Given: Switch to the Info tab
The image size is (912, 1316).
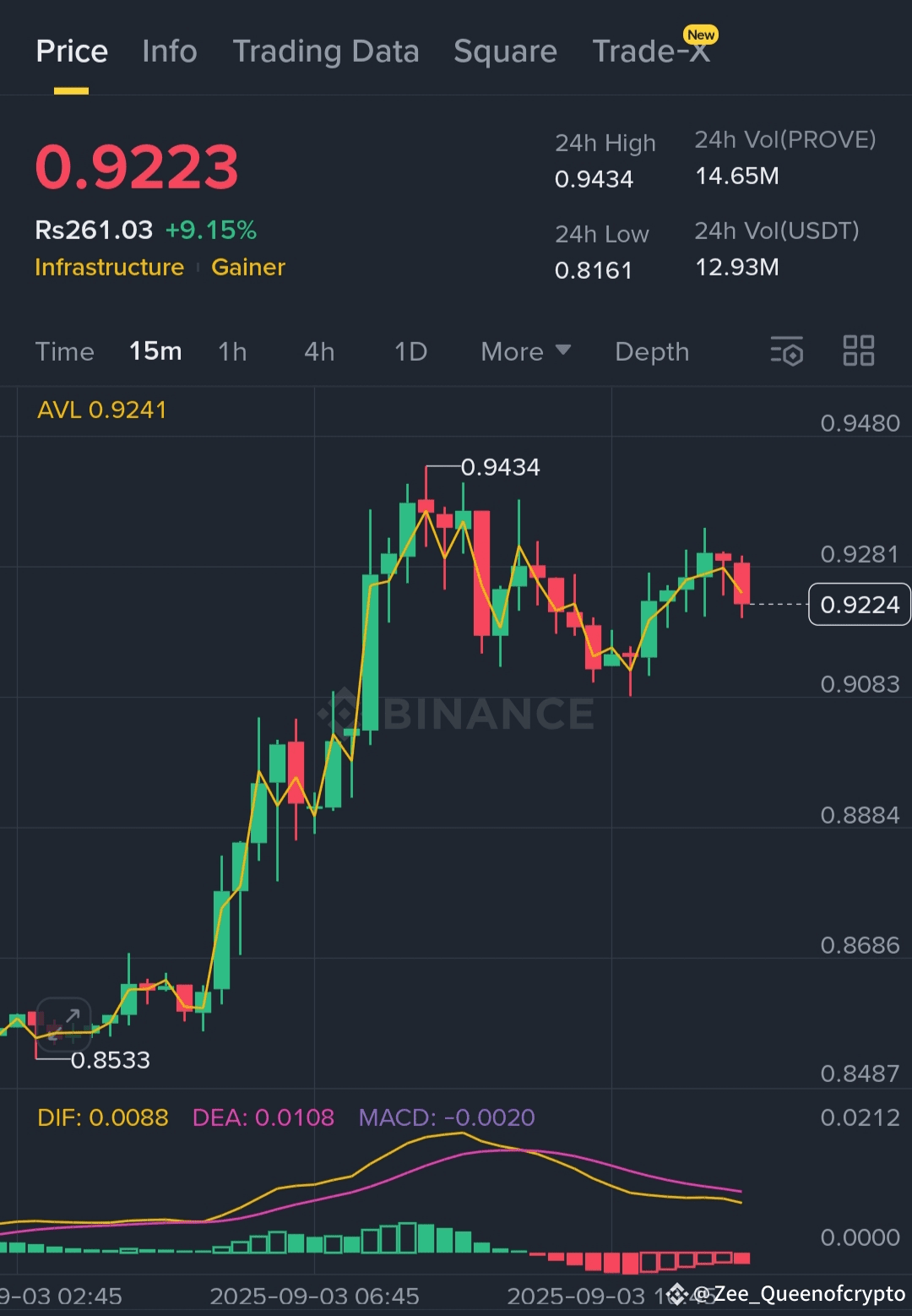Looking at the screenshot, I should tap(169, 52).
